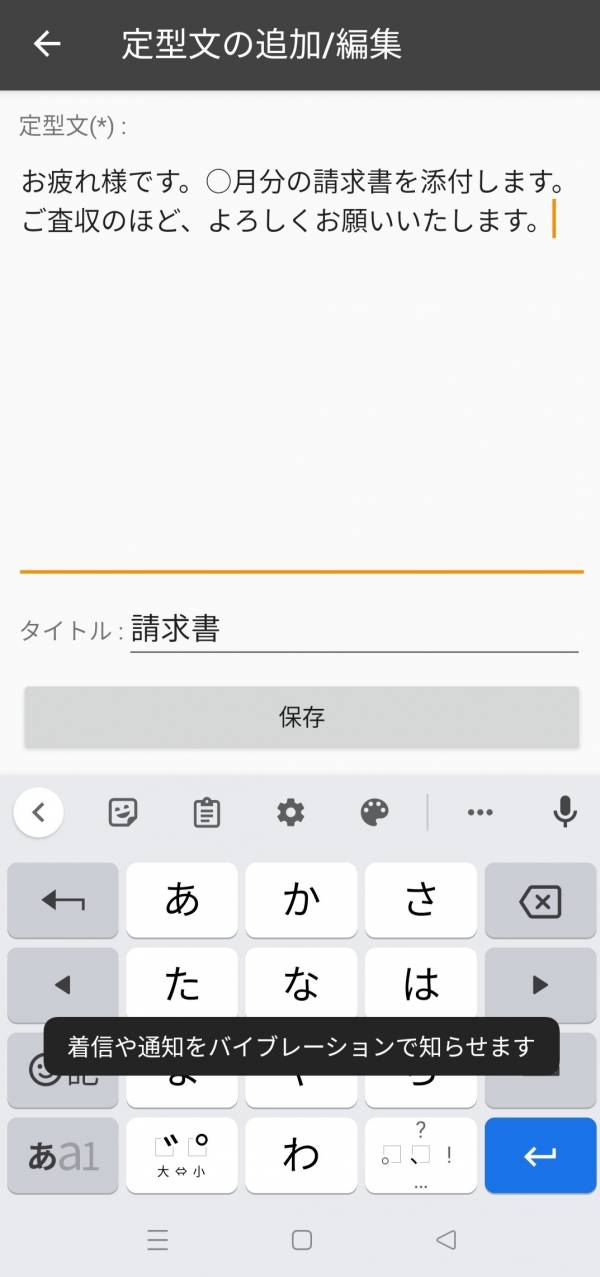Open the keyboard clipboard
The height and width of the screenshot is (1277, 600).
coord(207,812)
